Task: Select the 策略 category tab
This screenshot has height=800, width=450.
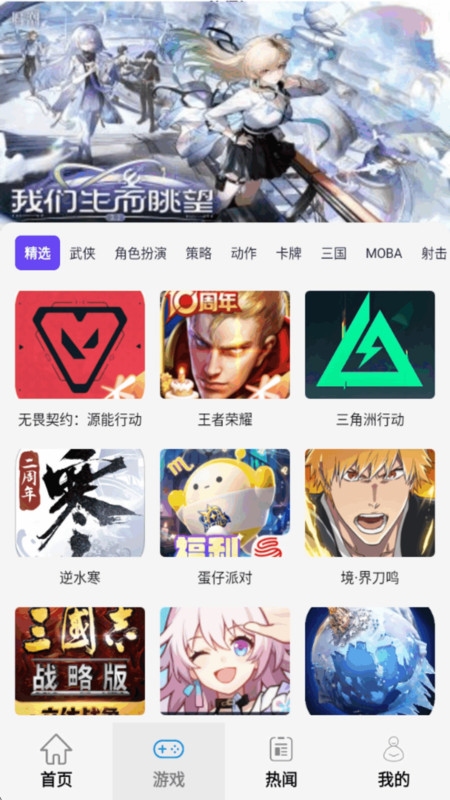Action: (x=198, y=253)
